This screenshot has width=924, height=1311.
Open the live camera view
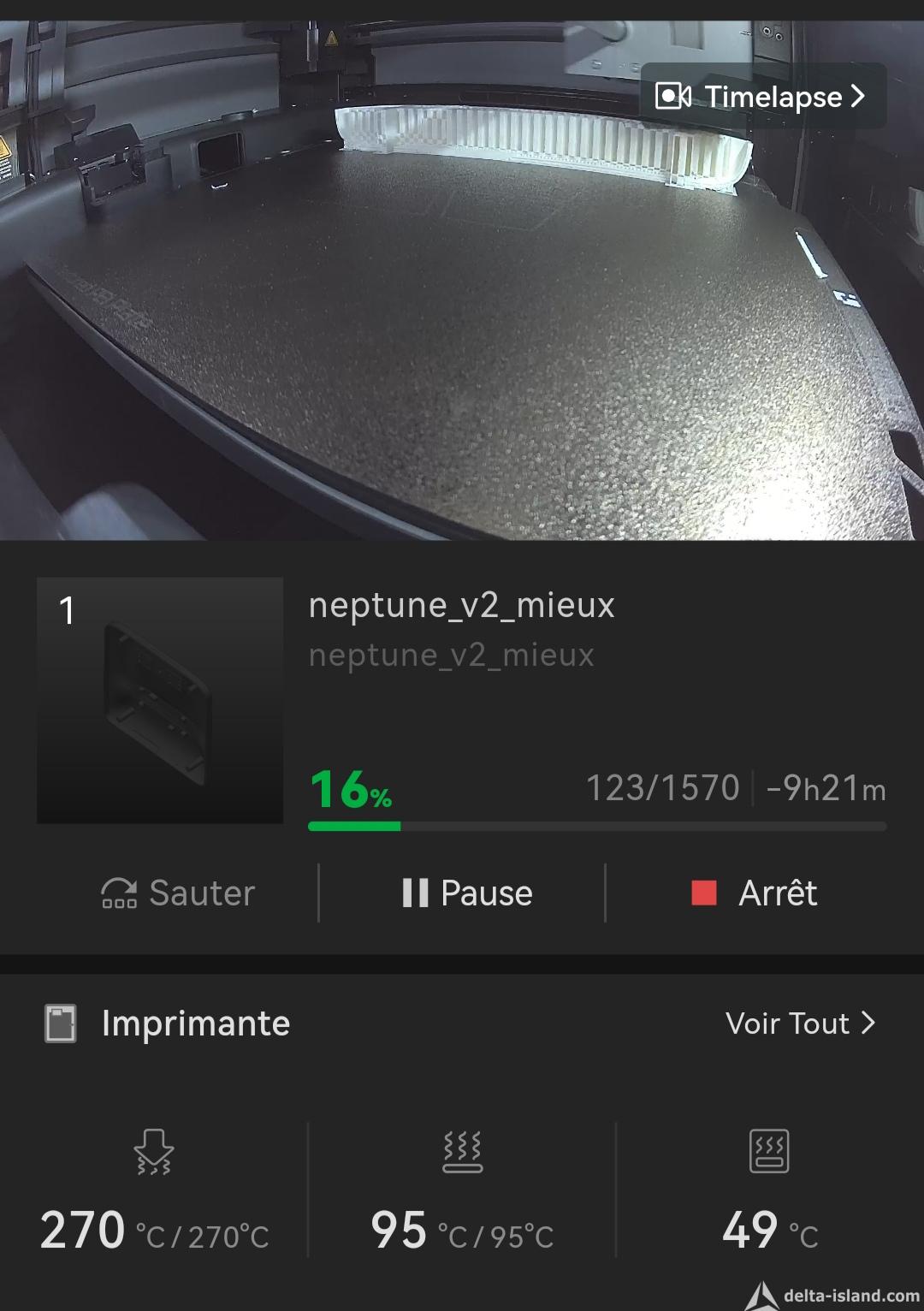tap(462, 281)
